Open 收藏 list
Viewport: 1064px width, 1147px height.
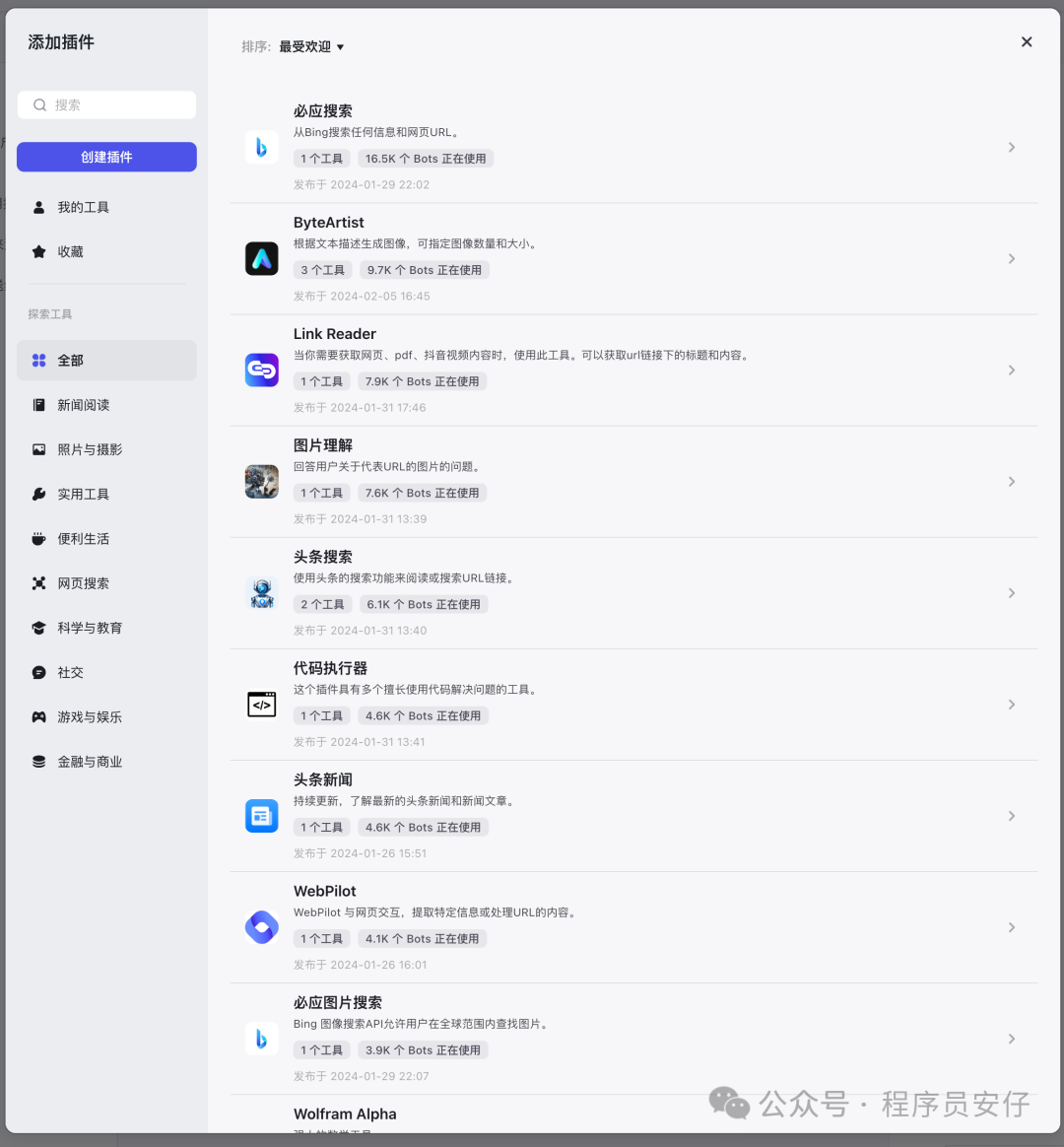pos(70,252)
